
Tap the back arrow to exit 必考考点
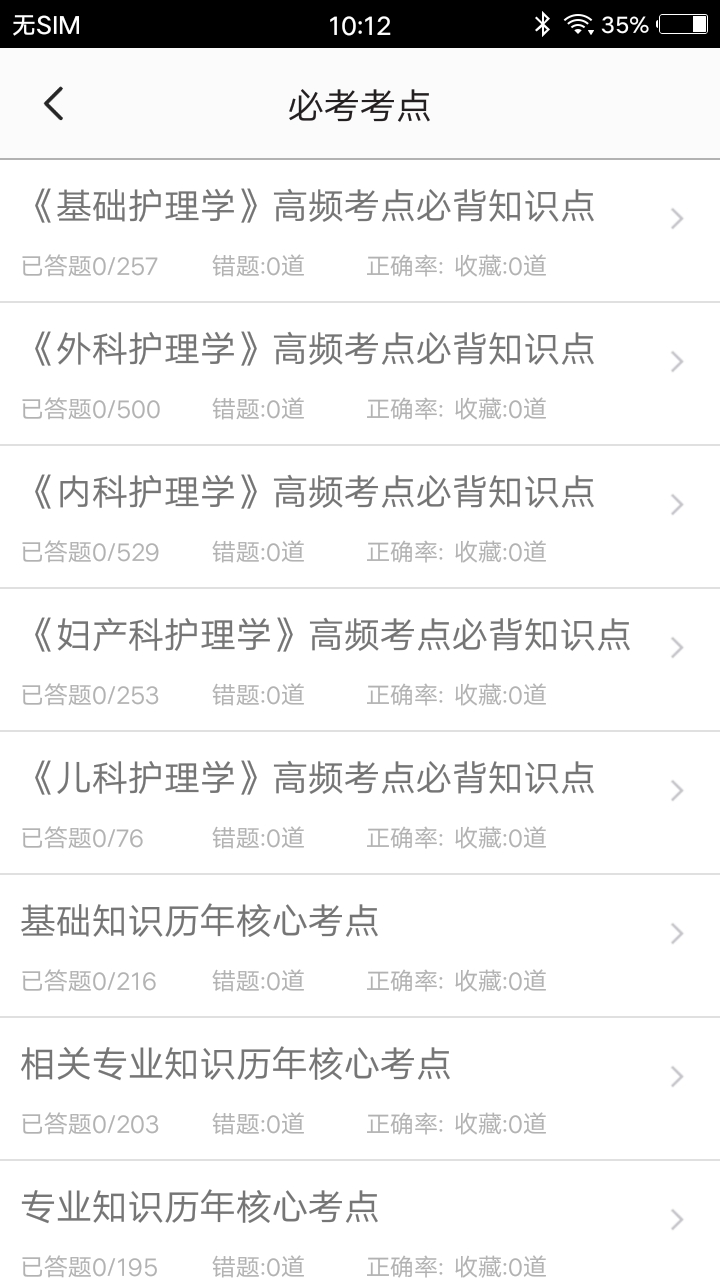[52, 103]
